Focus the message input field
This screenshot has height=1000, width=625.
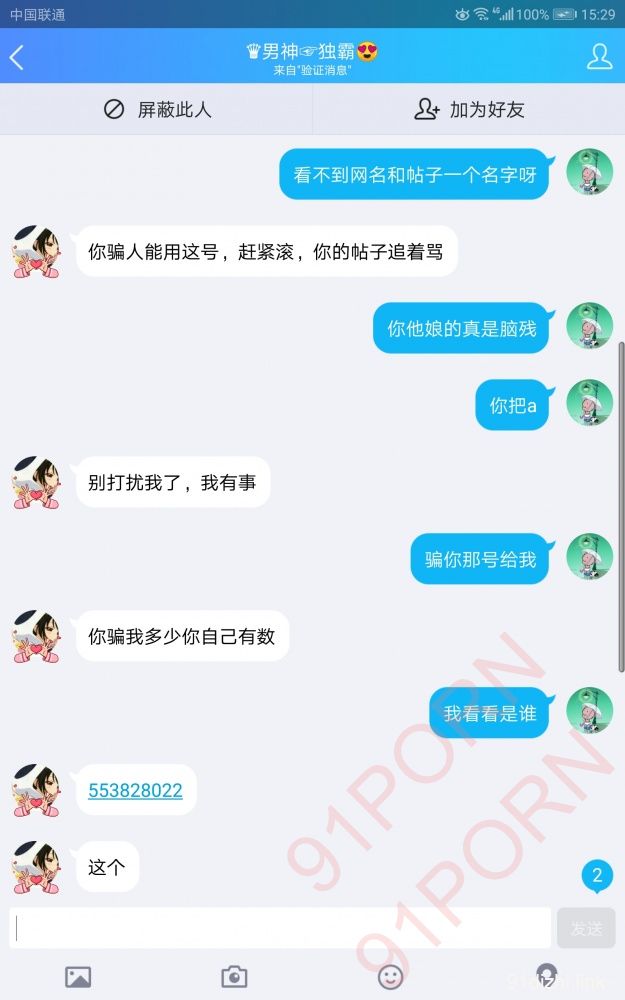click(x=280, y=928)
